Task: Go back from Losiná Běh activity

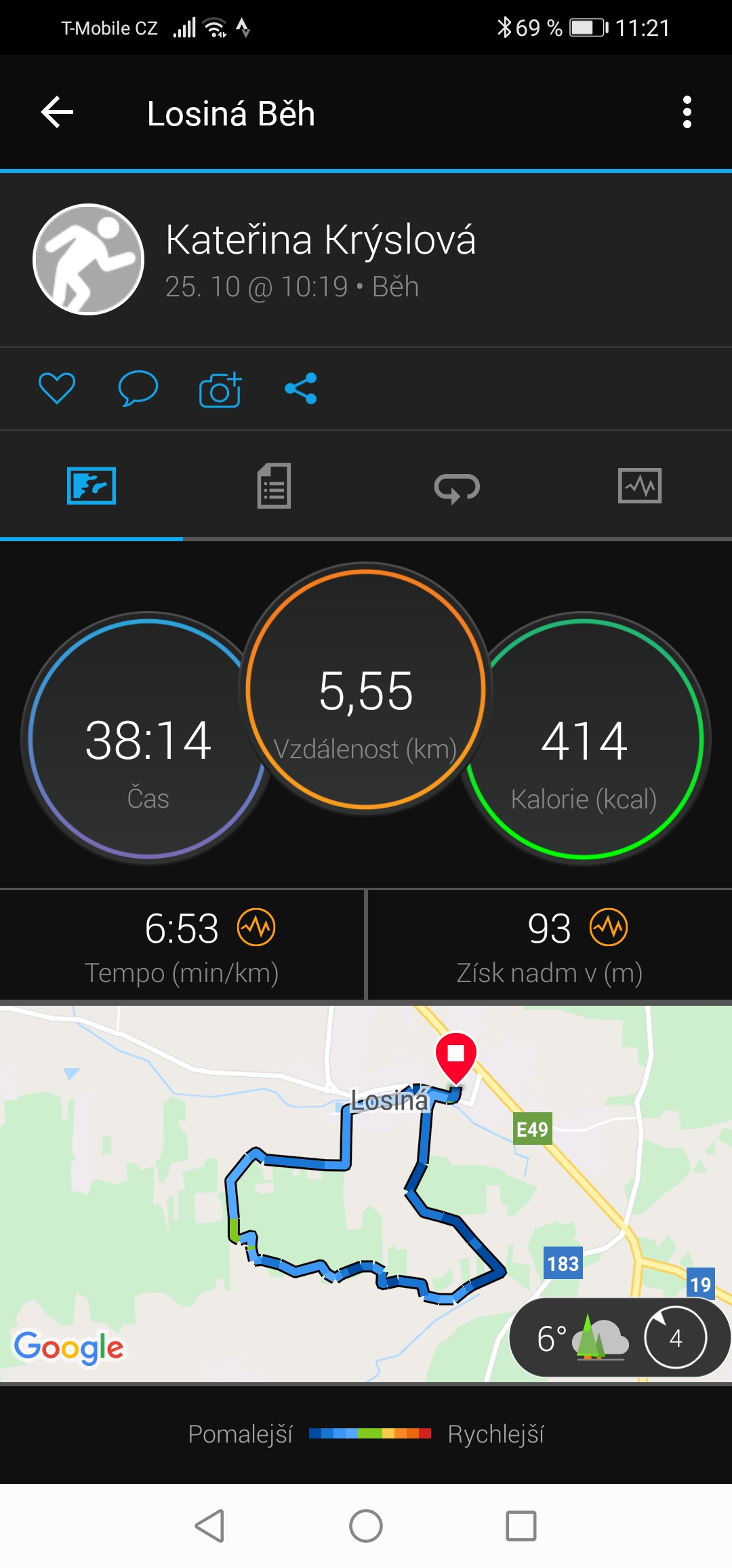Action: 57,113
